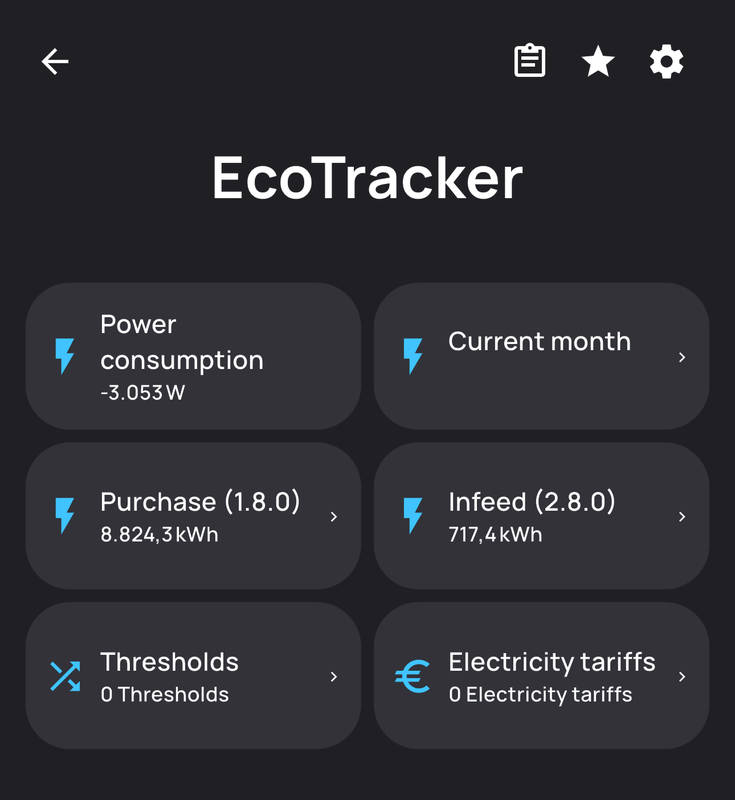This screenshot has width=735, height=800.
Task: Open the Thresholds card
Action: (193, 676)
